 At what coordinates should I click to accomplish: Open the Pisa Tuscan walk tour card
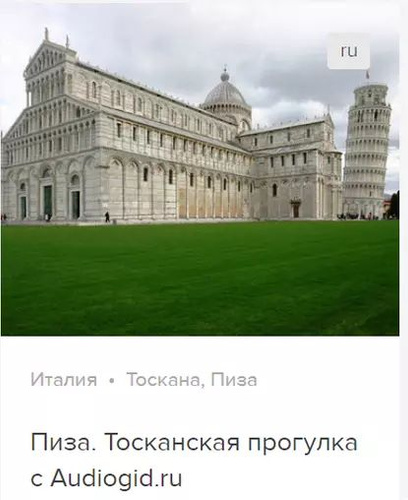click(x=194, y=460)
